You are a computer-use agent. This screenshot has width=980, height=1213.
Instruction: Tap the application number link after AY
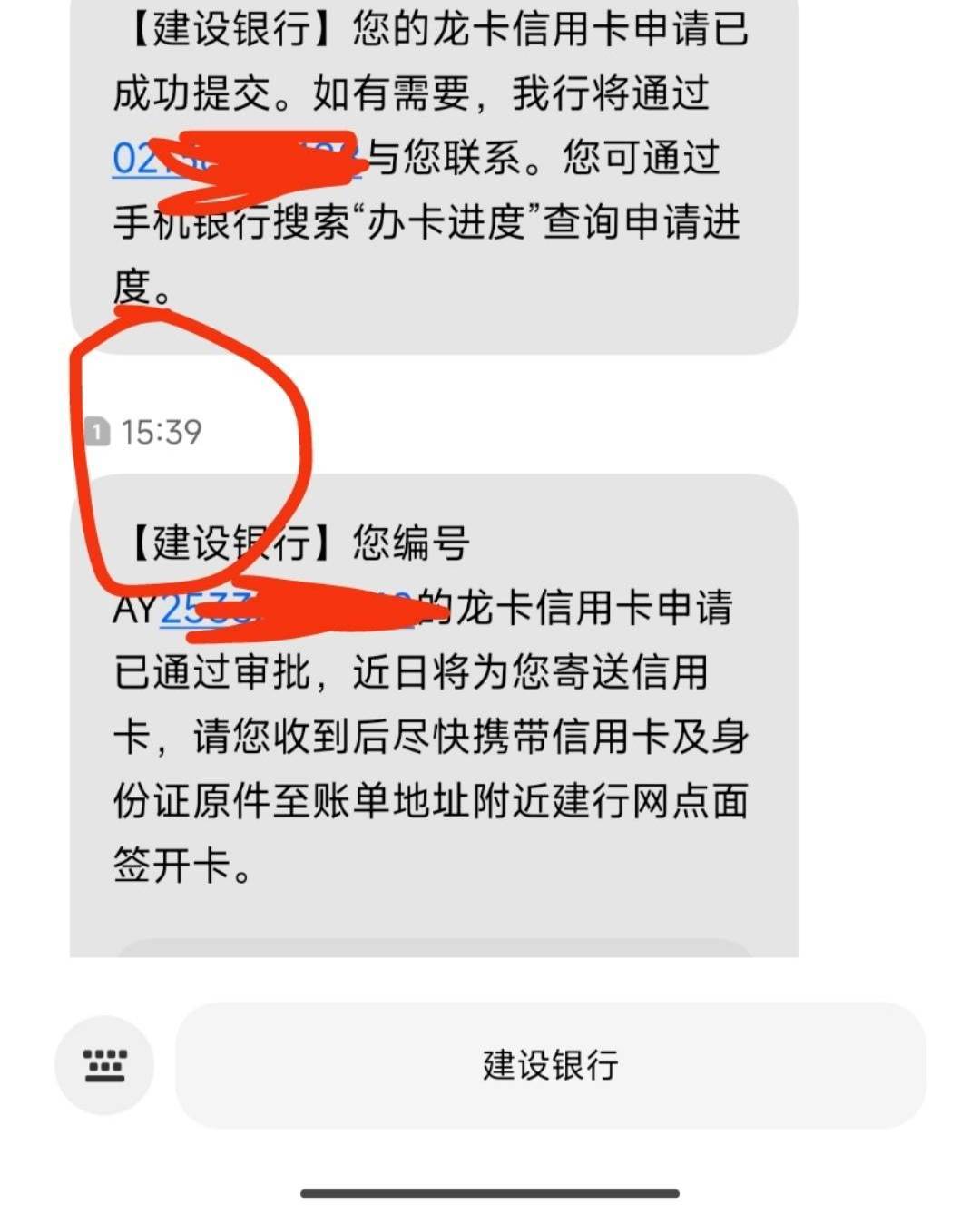point(287,609)
